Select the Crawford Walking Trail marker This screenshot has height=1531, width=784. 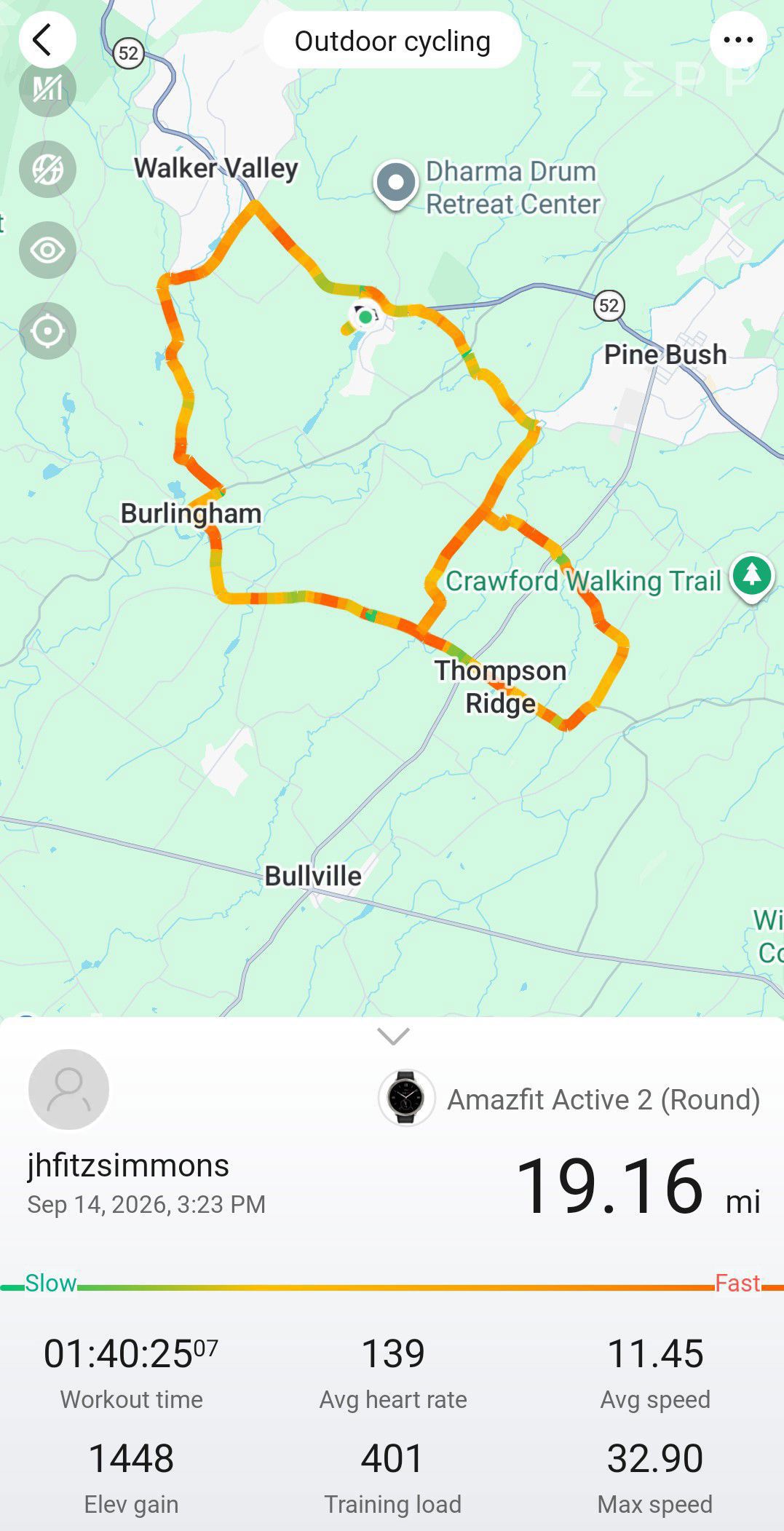[752, 578]
